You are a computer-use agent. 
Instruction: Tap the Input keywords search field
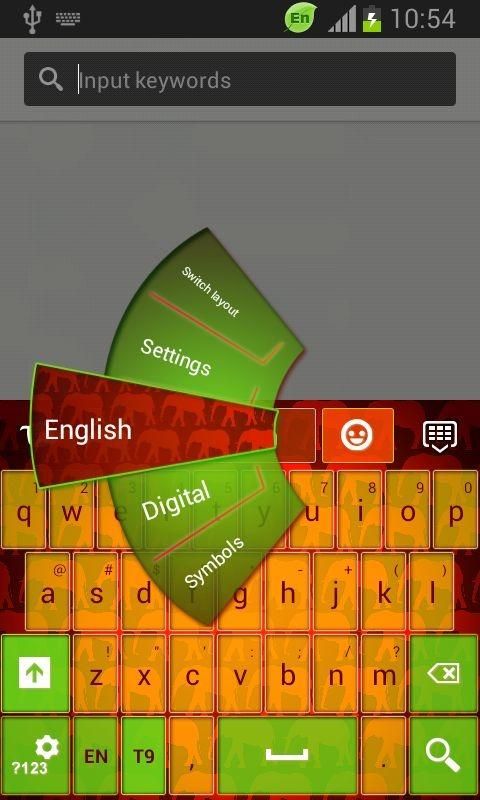(240, 79)
